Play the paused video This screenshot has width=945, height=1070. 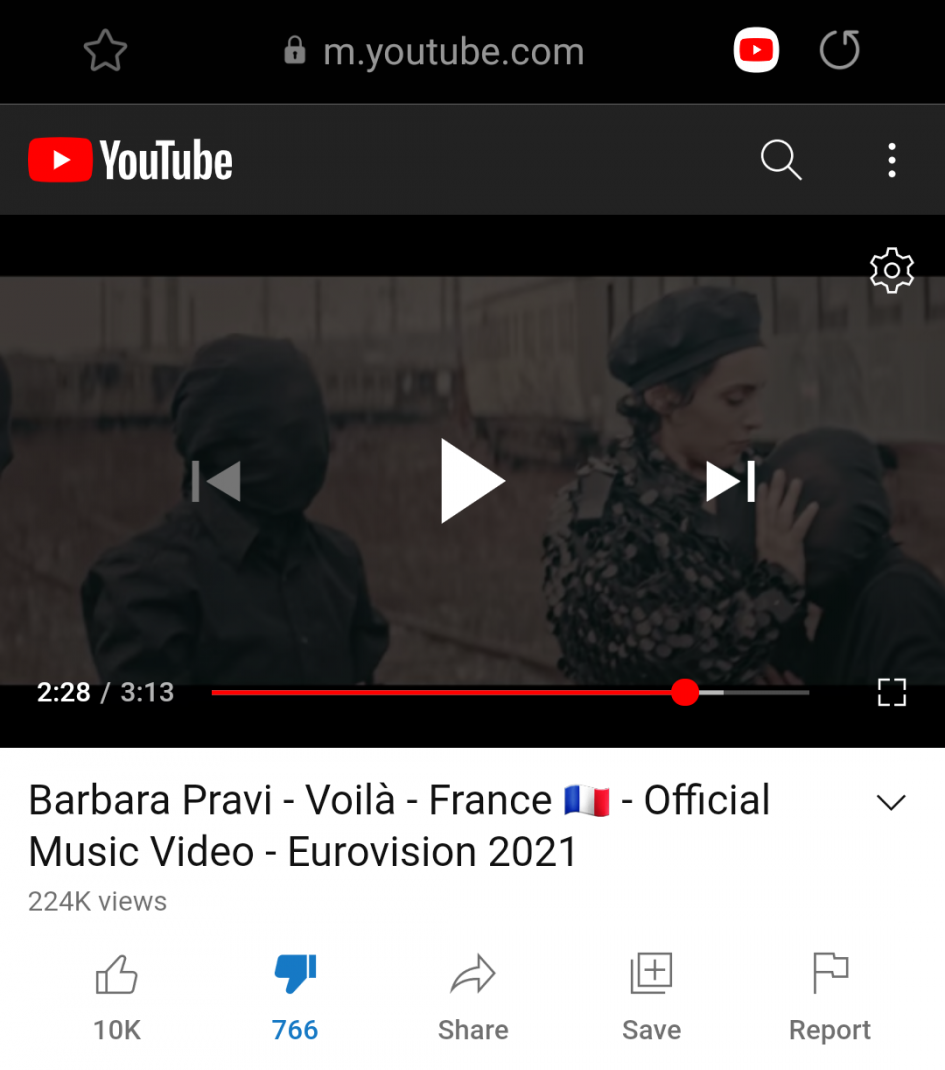pyautogui.click(x=472, y=482)
